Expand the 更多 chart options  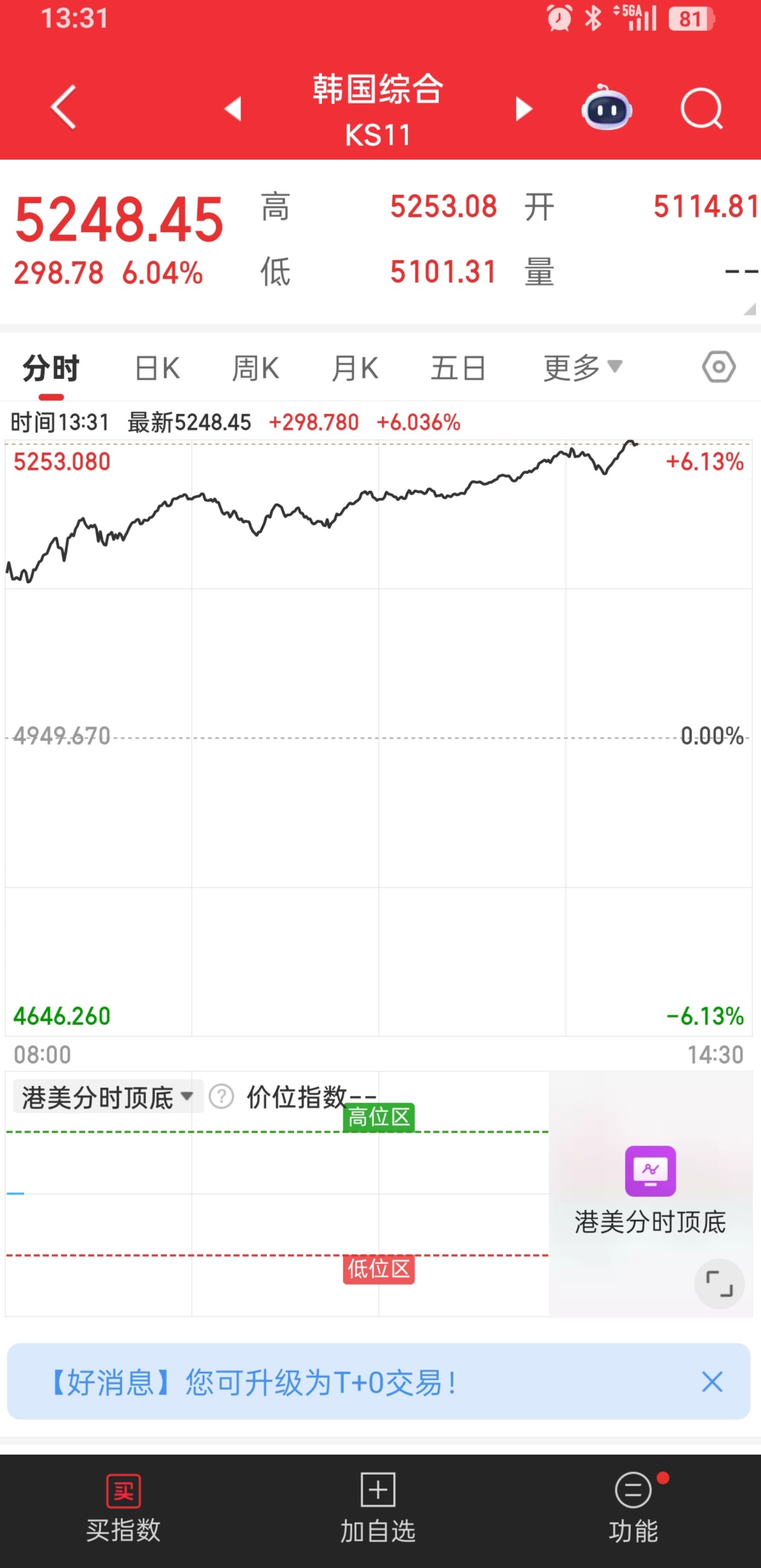(x=582, y=367)
